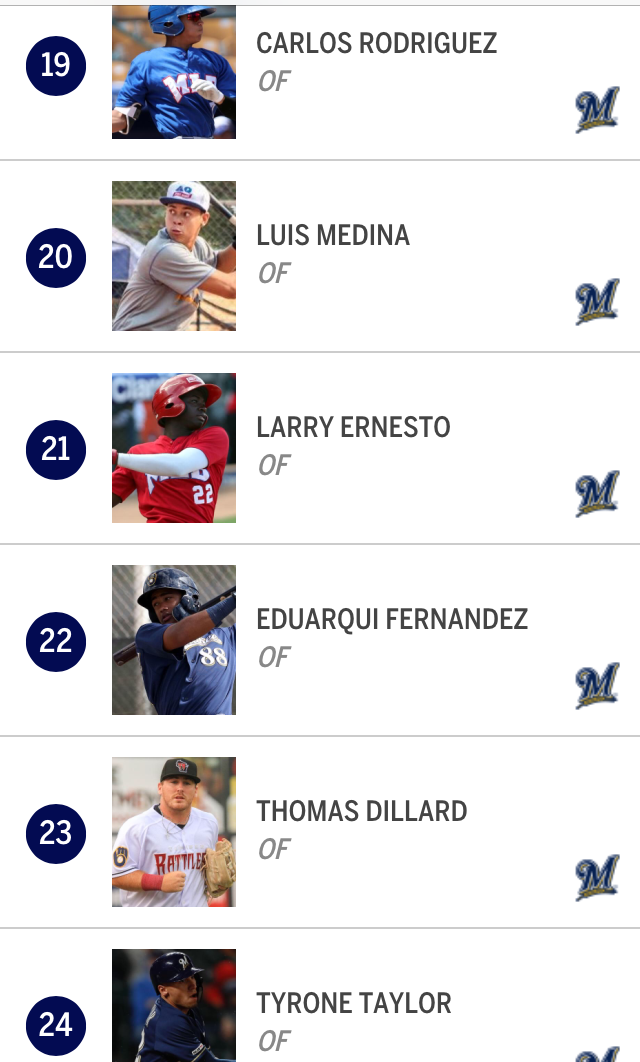Select the Larry Ernesto row
The width and height of the screenshot is (640, 1062).
coord(353,428)
